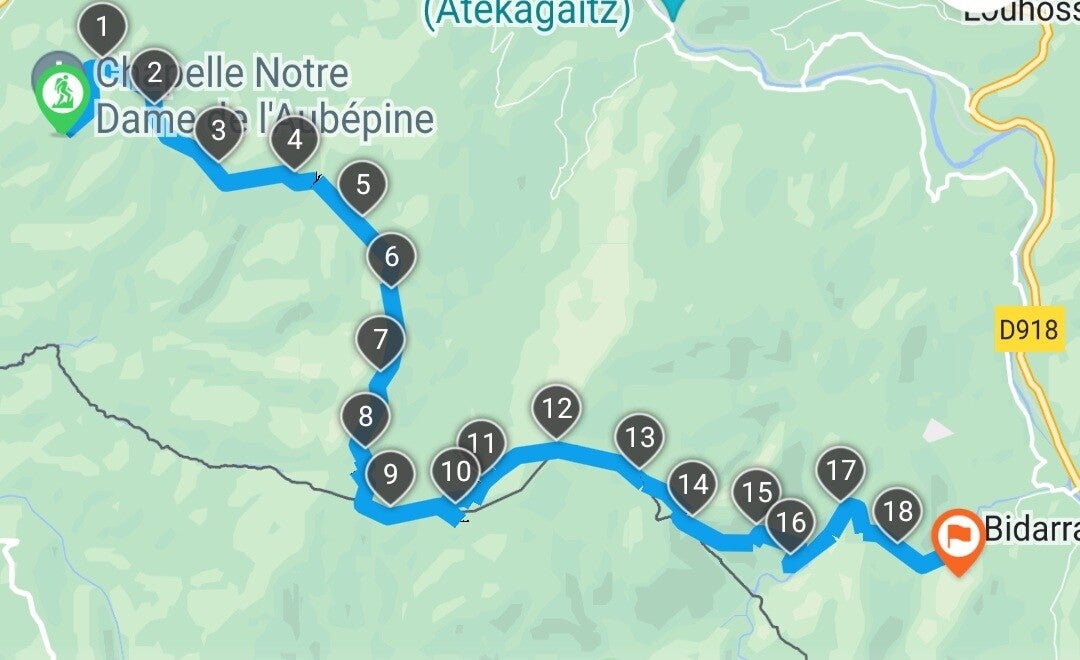Select the orange finish flag marker
Screen dimensions: 1080x660
tap(958, 535)
